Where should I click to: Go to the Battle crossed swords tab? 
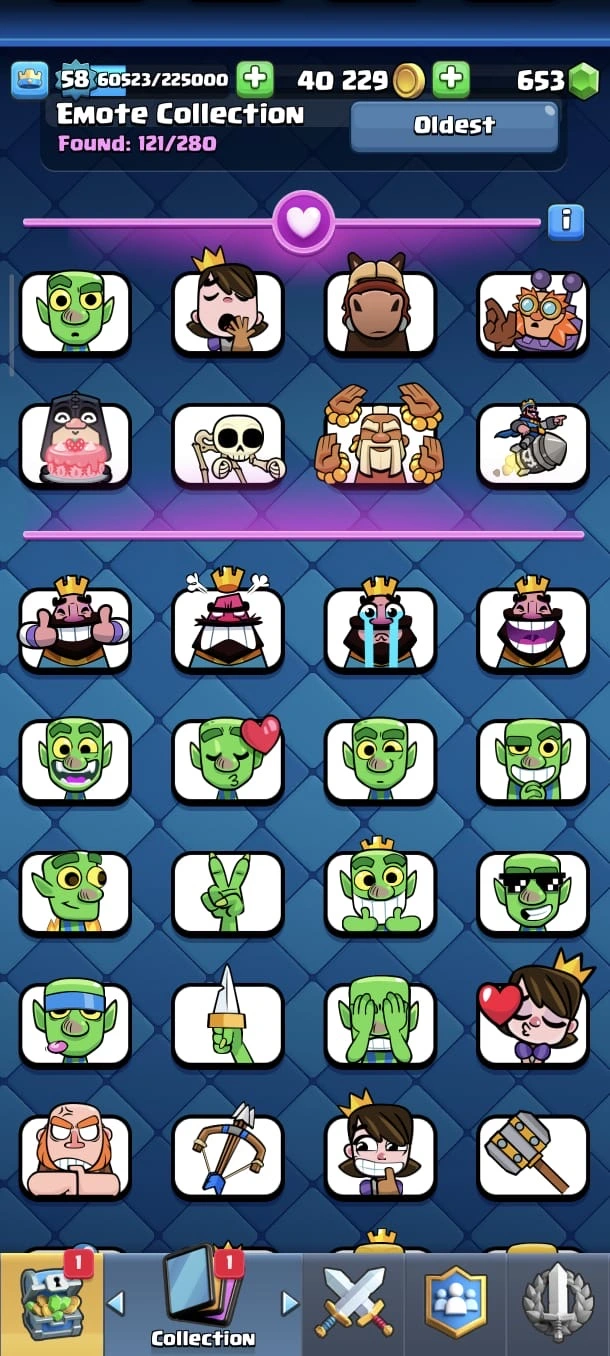click(354, 1302)
